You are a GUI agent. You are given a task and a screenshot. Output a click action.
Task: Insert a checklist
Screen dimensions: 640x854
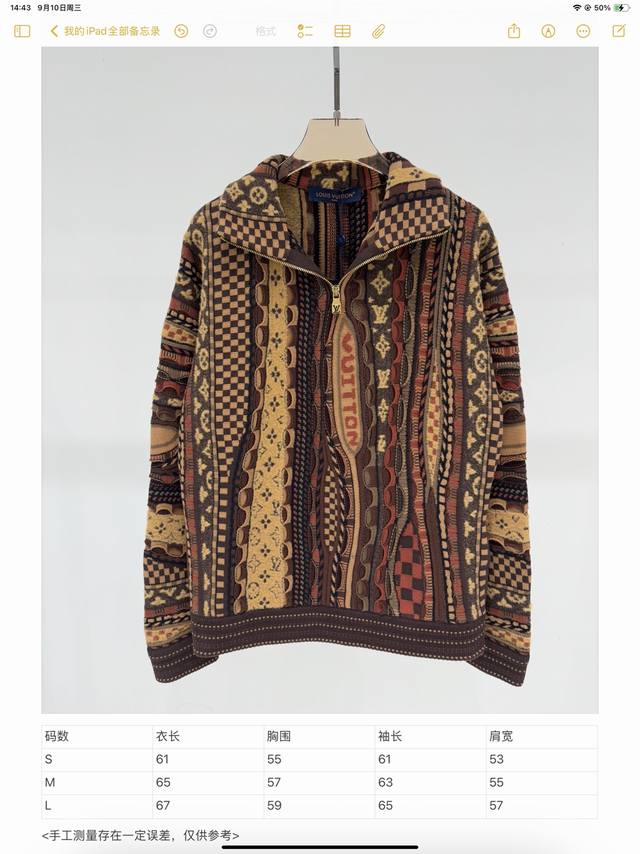[x=305, y=31]
